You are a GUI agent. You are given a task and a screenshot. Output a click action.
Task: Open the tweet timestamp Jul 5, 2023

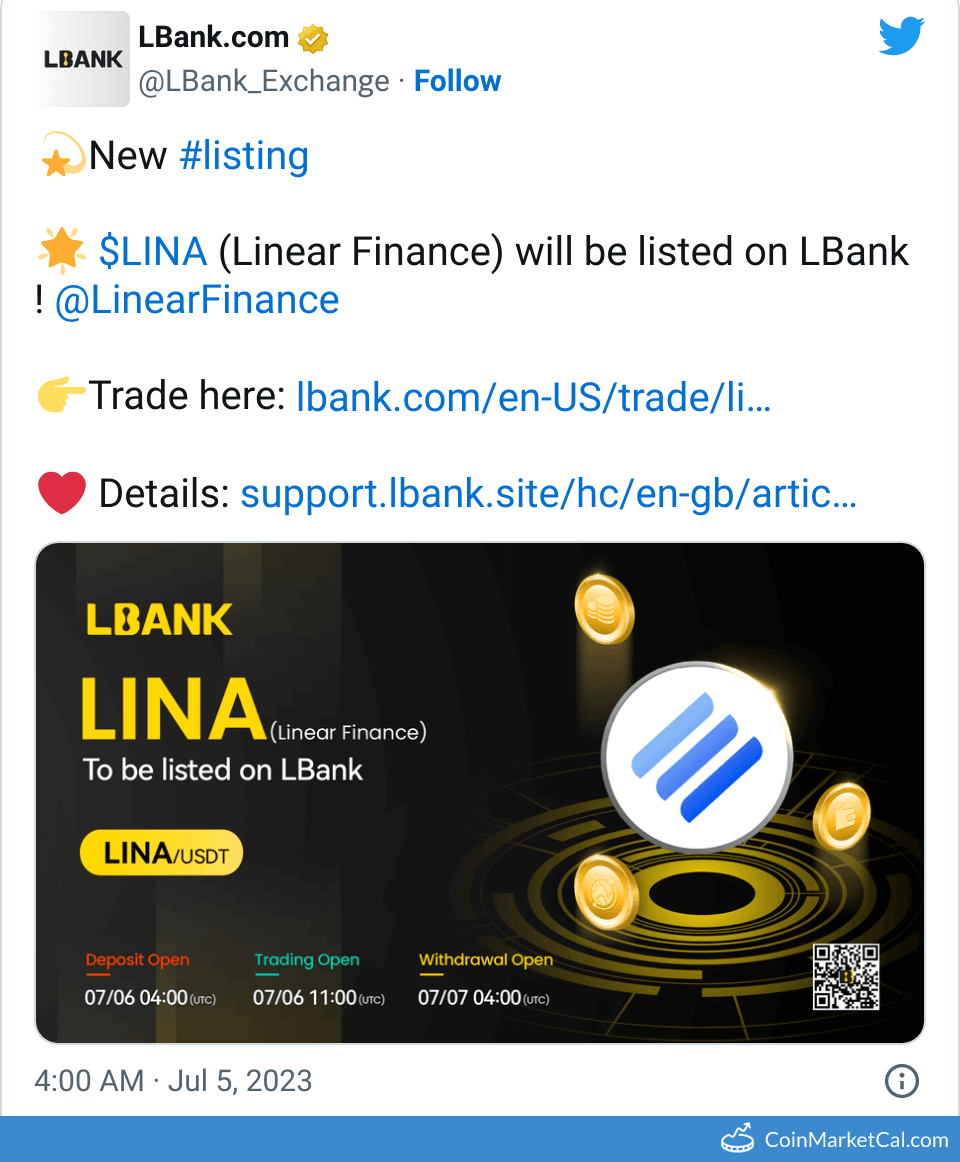coord(173,1081)
